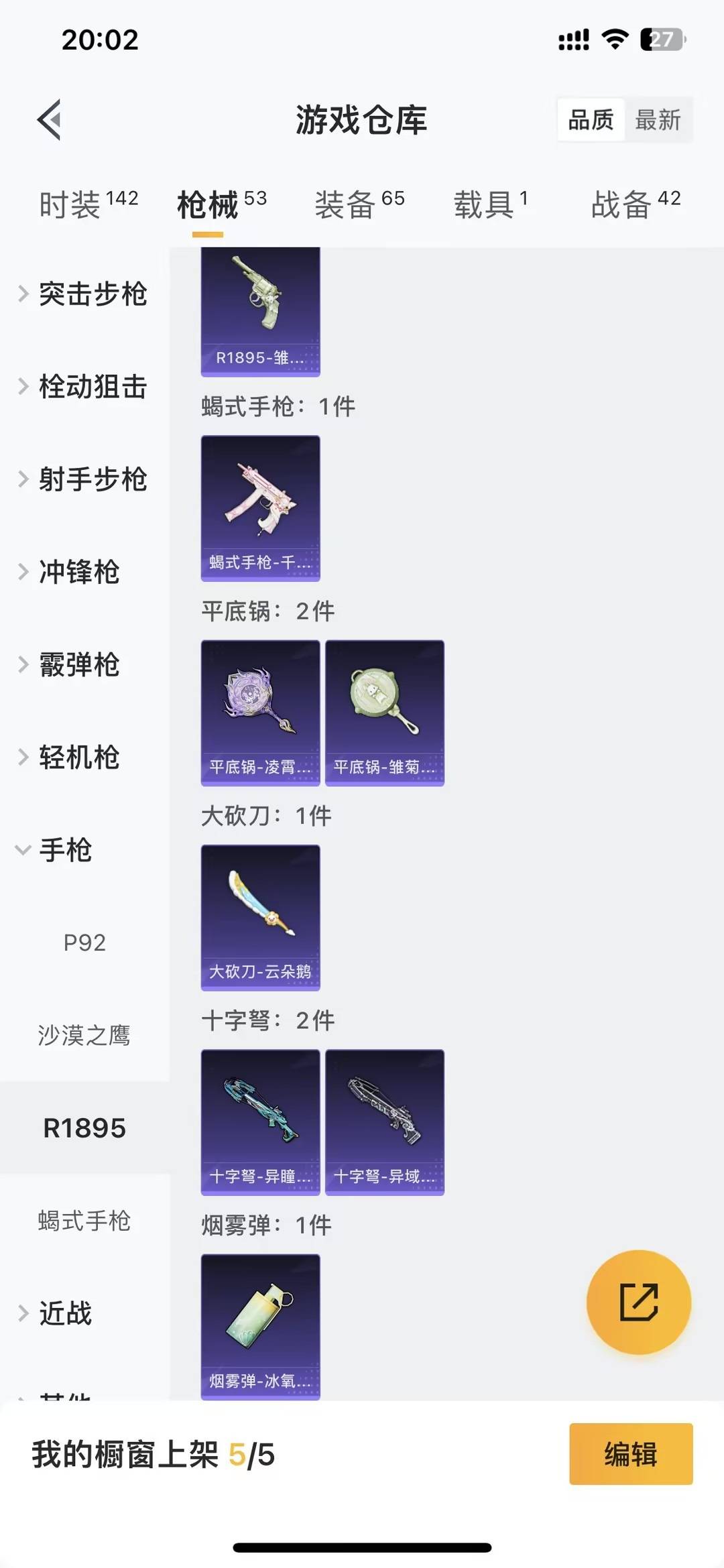Sort items by 品质 quality
This screenshot has width=724, height=1568.
[589, 119]
